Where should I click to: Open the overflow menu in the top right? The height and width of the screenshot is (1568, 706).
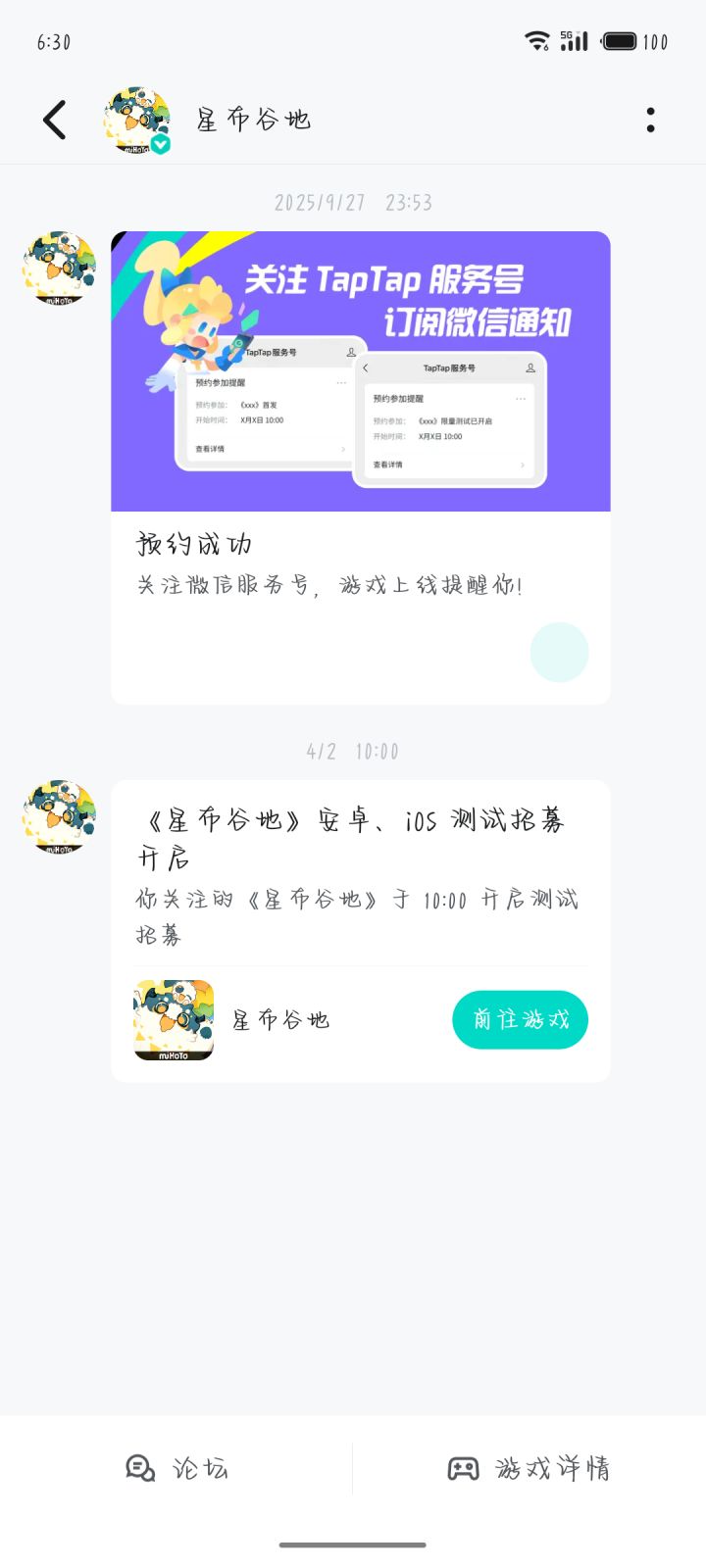coord(650,118)
